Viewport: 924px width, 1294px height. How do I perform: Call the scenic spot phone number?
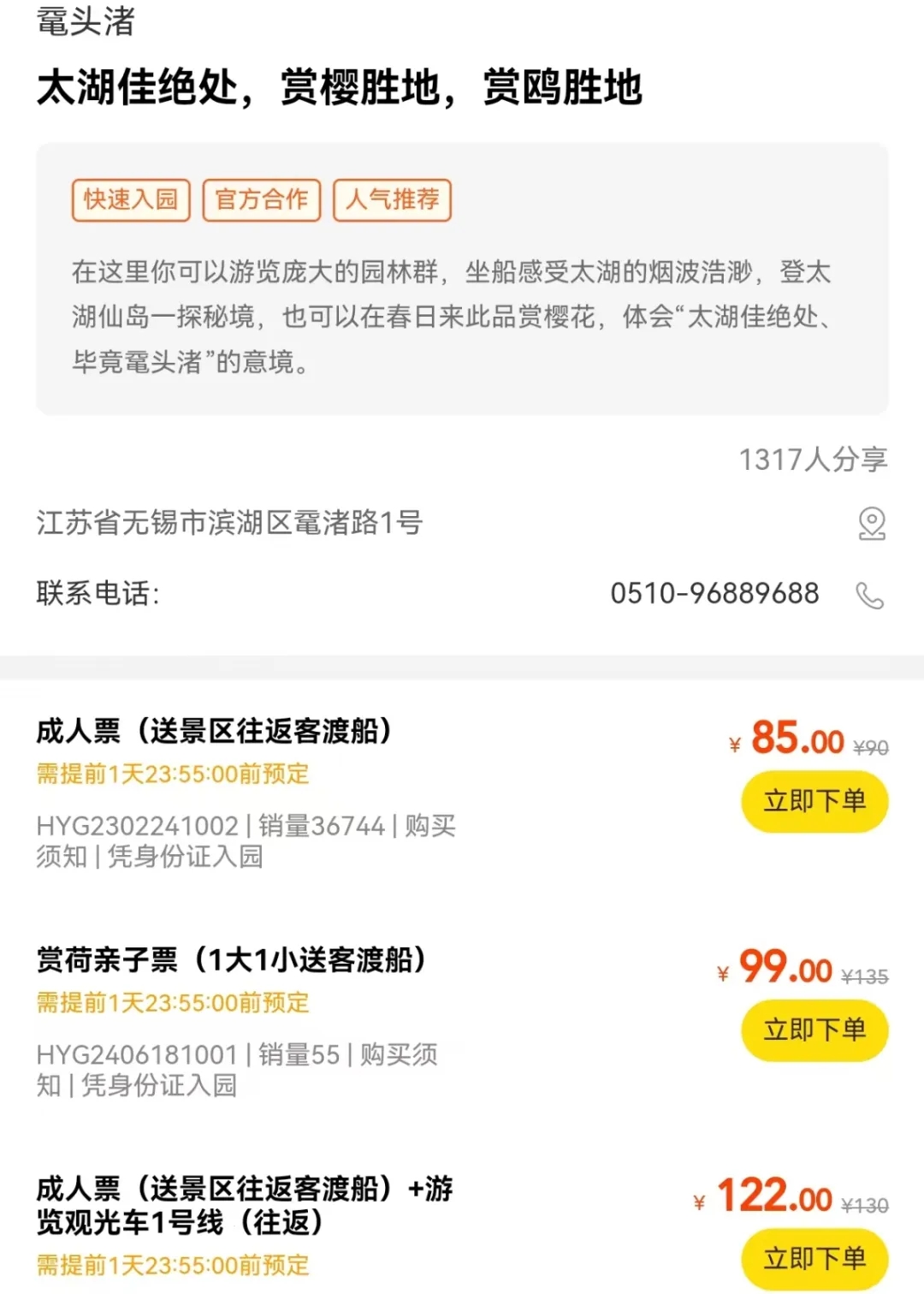pos(869,595)
